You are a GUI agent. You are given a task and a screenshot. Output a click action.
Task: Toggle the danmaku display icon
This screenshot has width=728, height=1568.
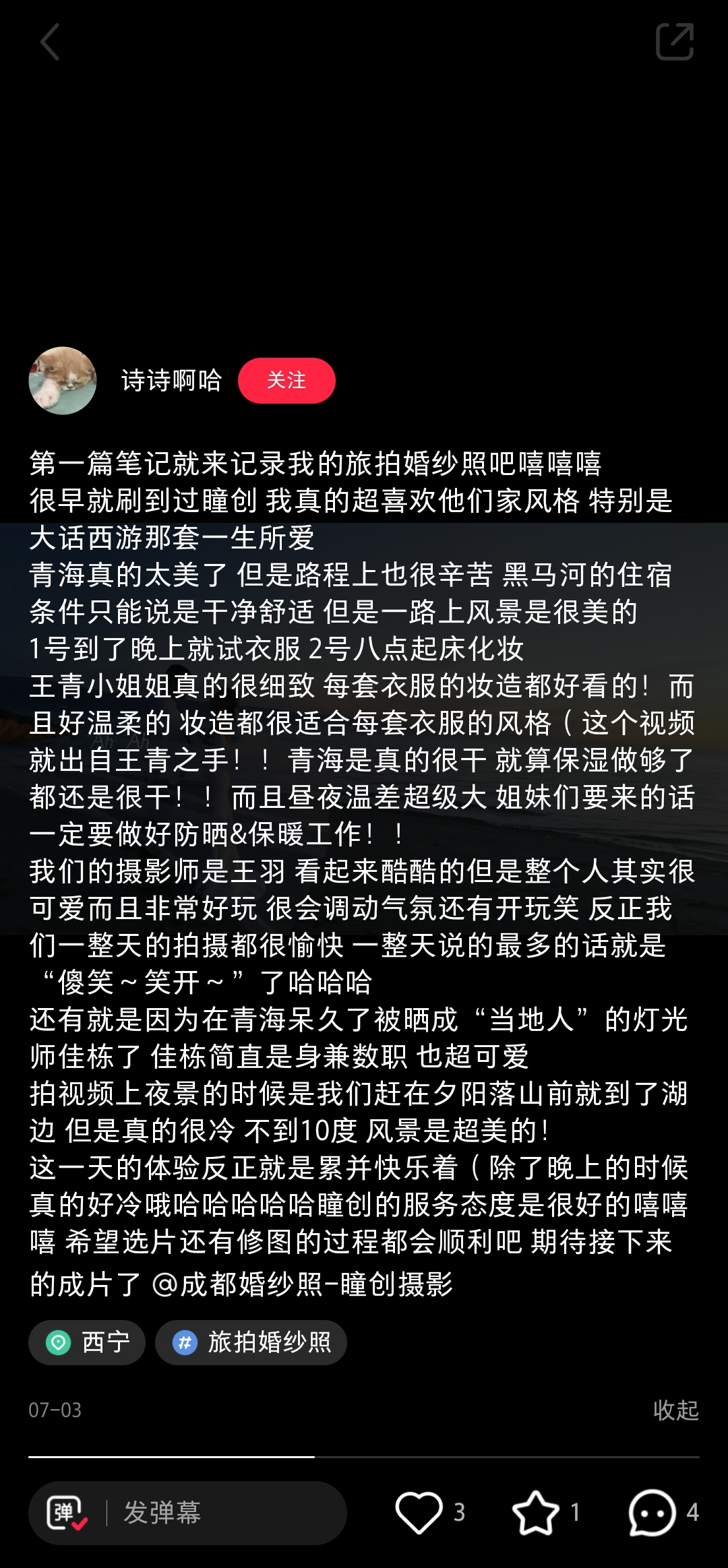[67, 1513]
